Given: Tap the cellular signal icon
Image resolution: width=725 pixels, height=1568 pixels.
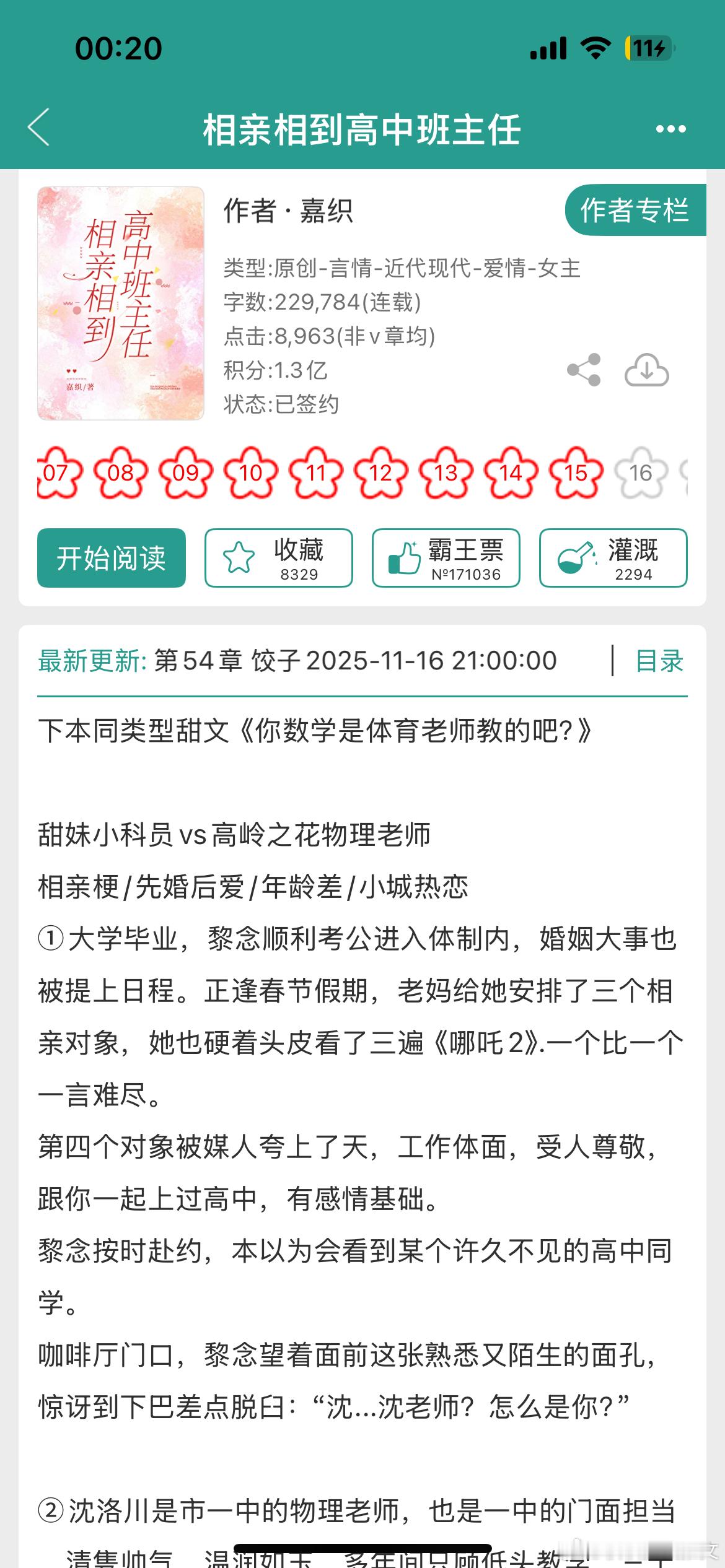Looking at the screenshot, I should [548, 48].
